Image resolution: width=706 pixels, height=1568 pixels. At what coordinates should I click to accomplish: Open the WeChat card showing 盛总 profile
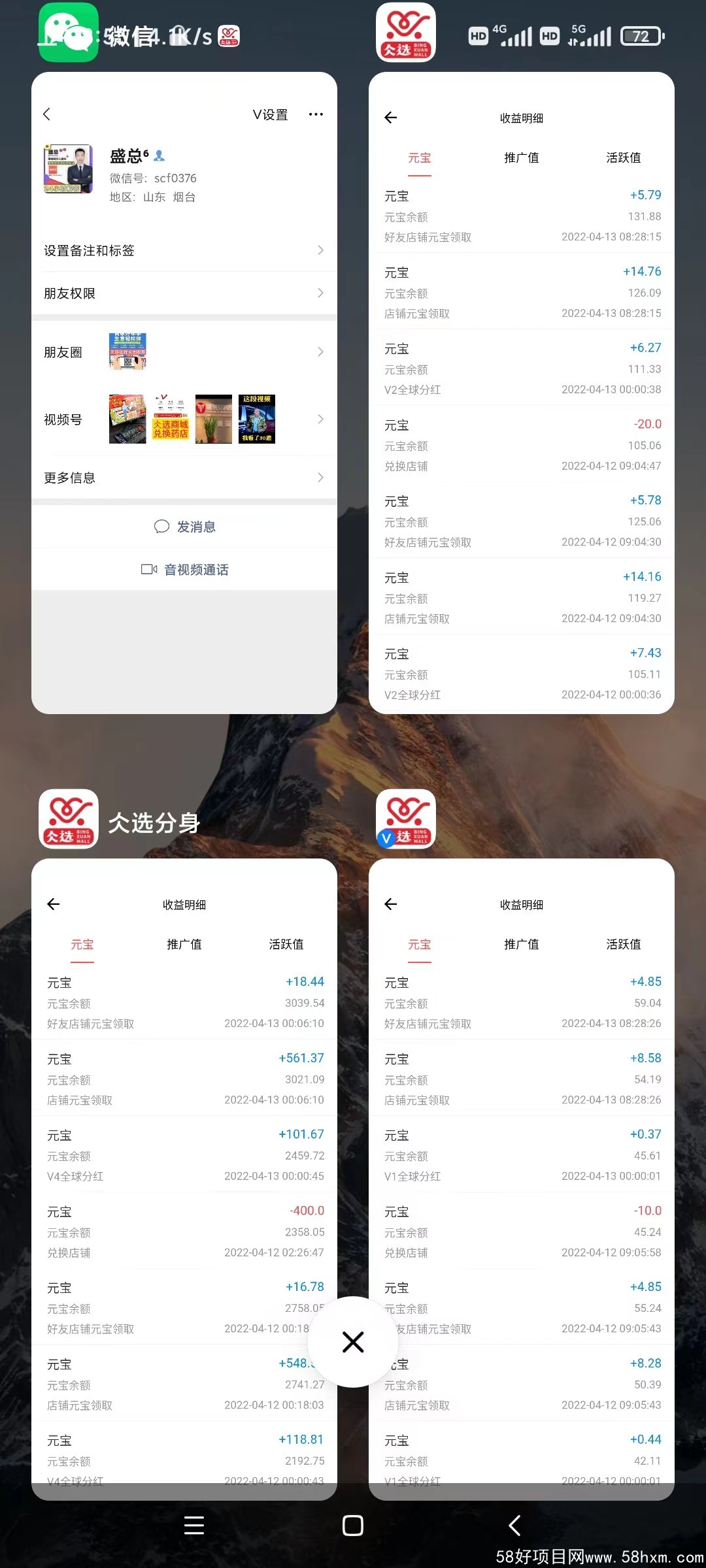click(184, 392)
